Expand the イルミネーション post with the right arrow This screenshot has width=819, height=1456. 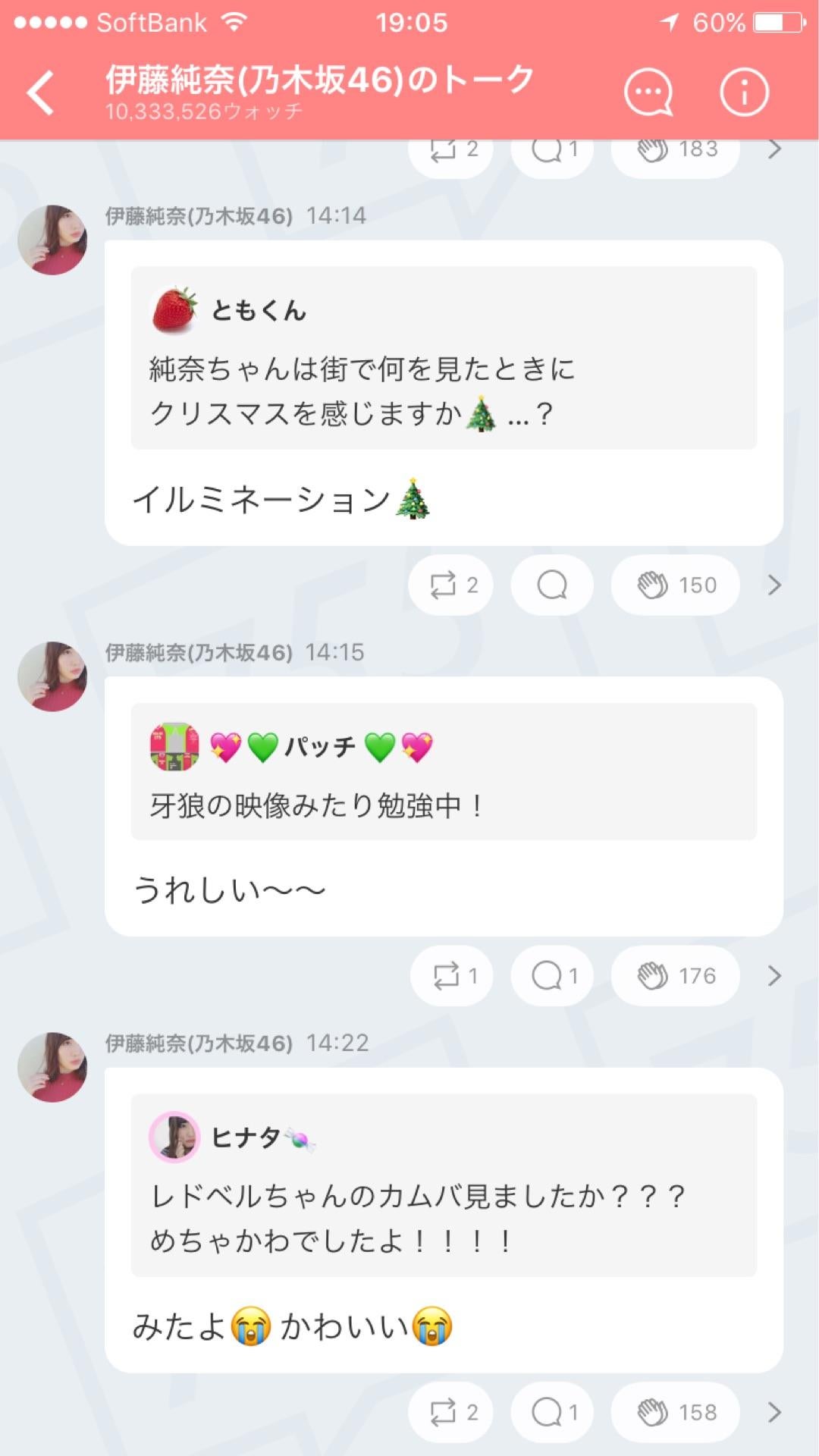click(x=773, y=585)
